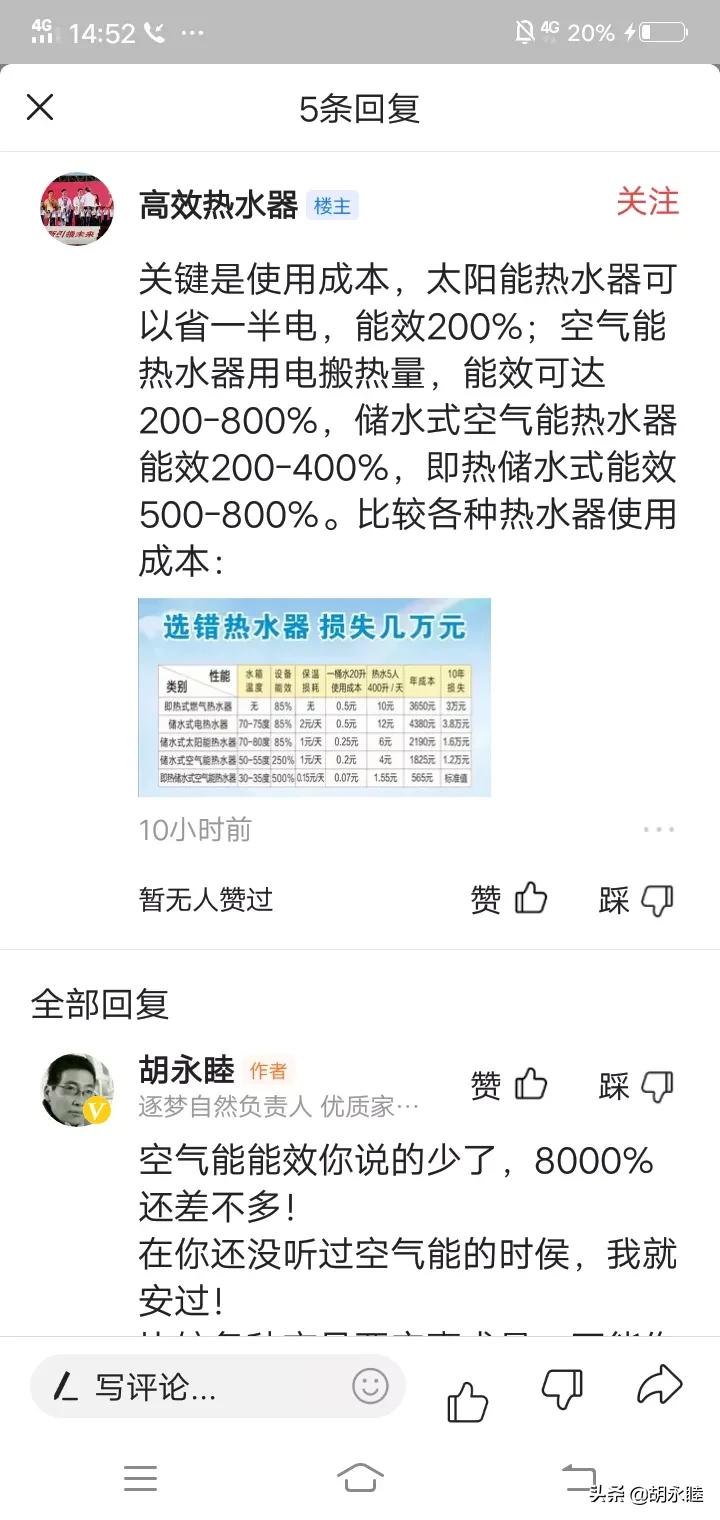Screen dimensions: 720x1520
Task: Dislike the article via bottom thumbs-down icon
Action: tap(562, 1388)
